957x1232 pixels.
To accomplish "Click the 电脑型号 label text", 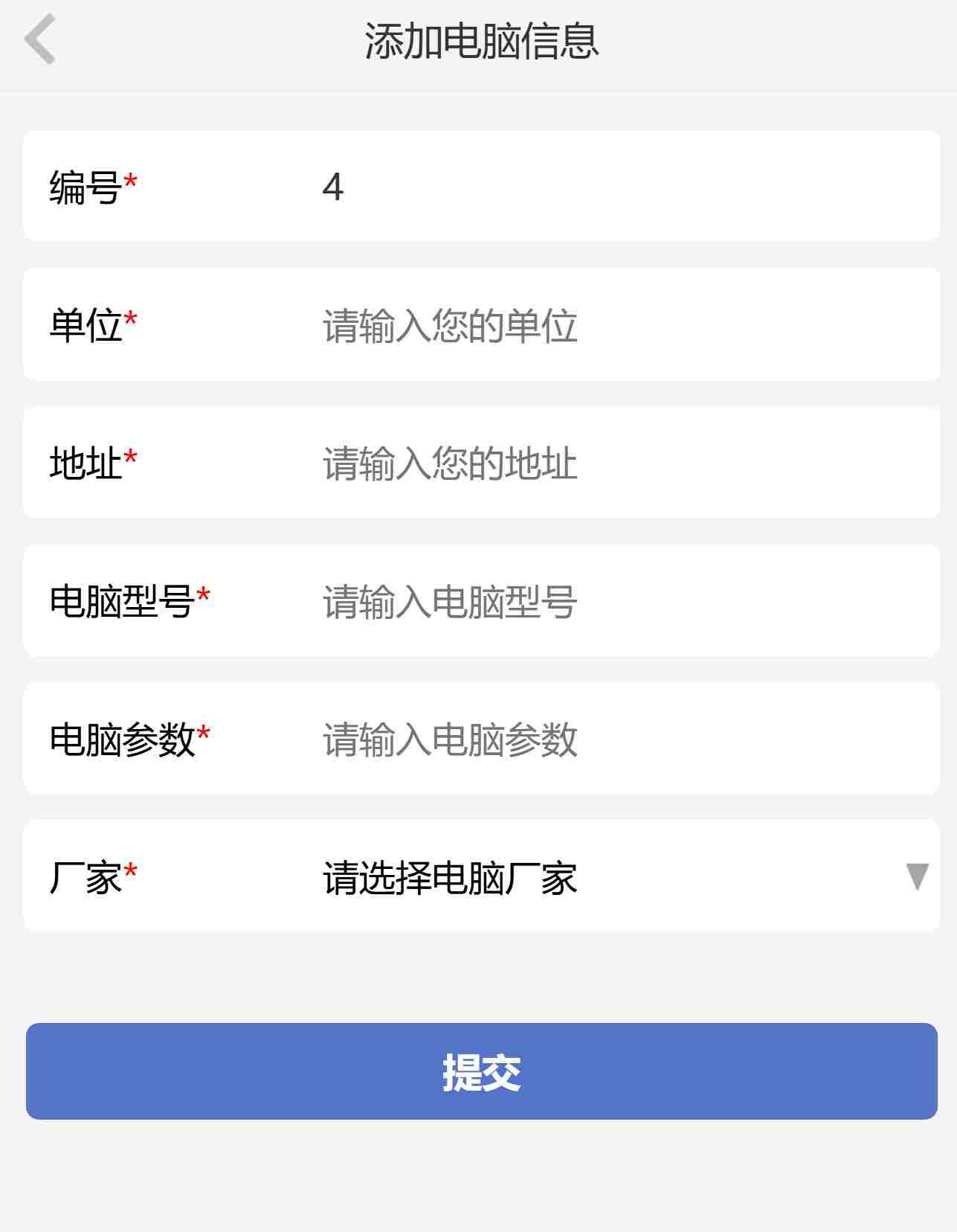I will tap(125, 599).
